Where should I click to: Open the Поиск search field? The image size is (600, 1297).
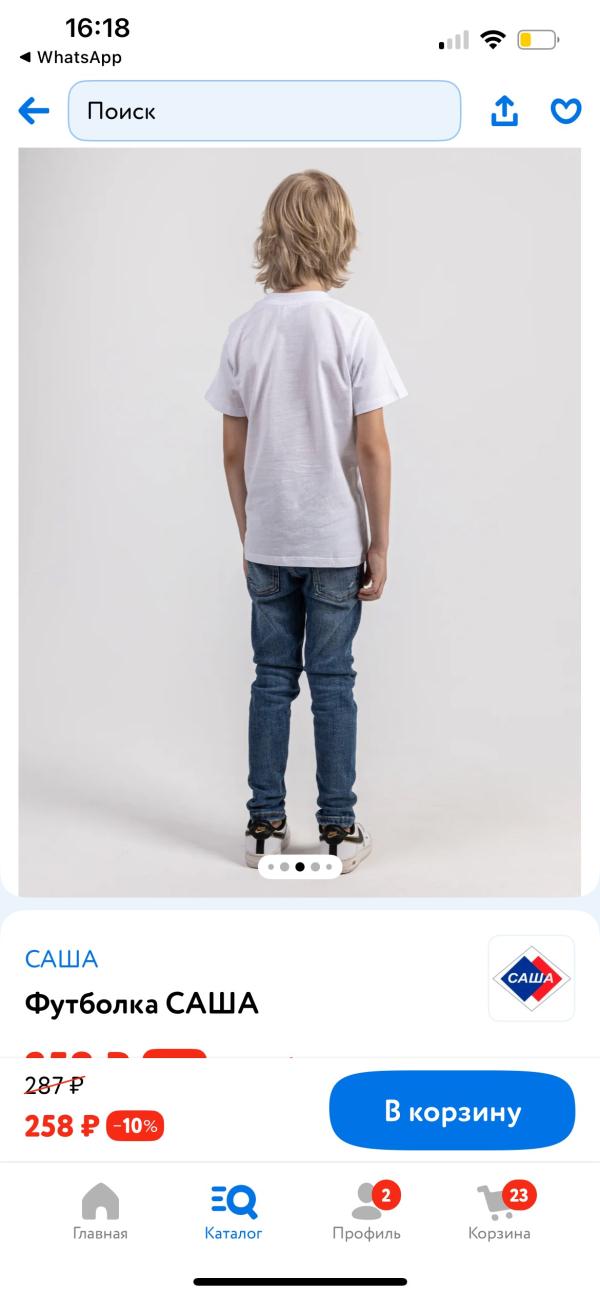[x=264, y=111]
